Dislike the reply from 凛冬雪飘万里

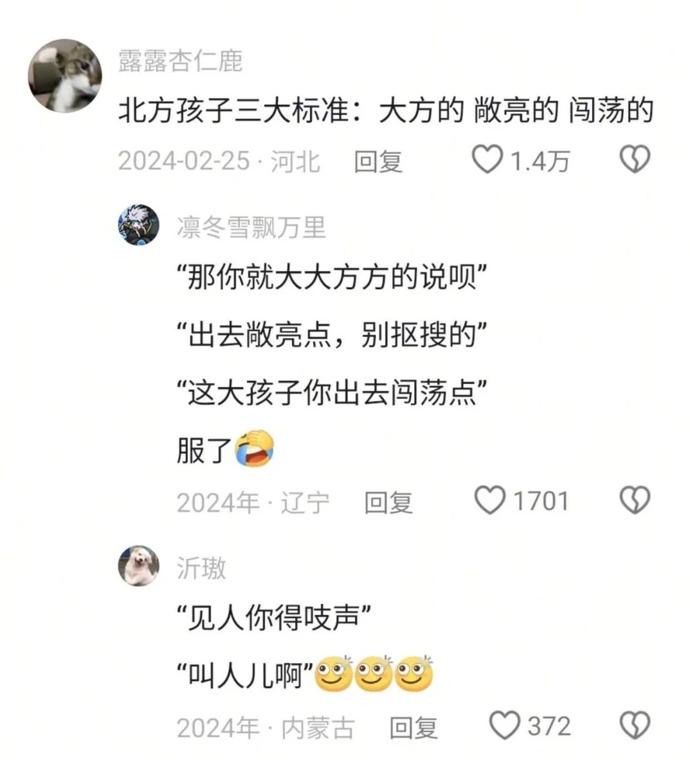[635, 500]
